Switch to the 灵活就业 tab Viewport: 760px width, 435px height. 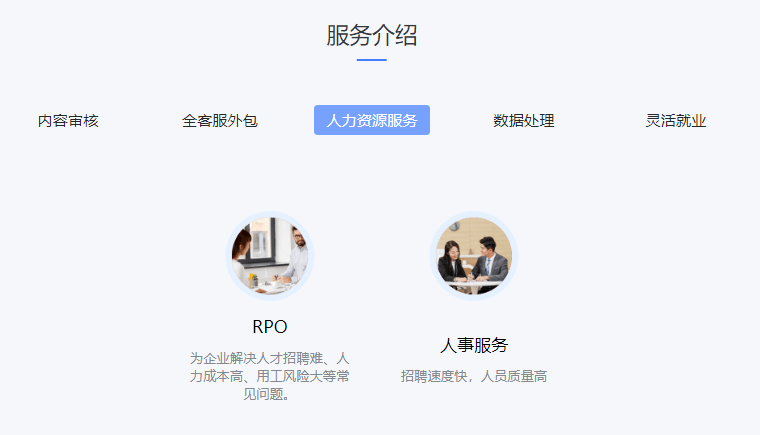(676, 121)
